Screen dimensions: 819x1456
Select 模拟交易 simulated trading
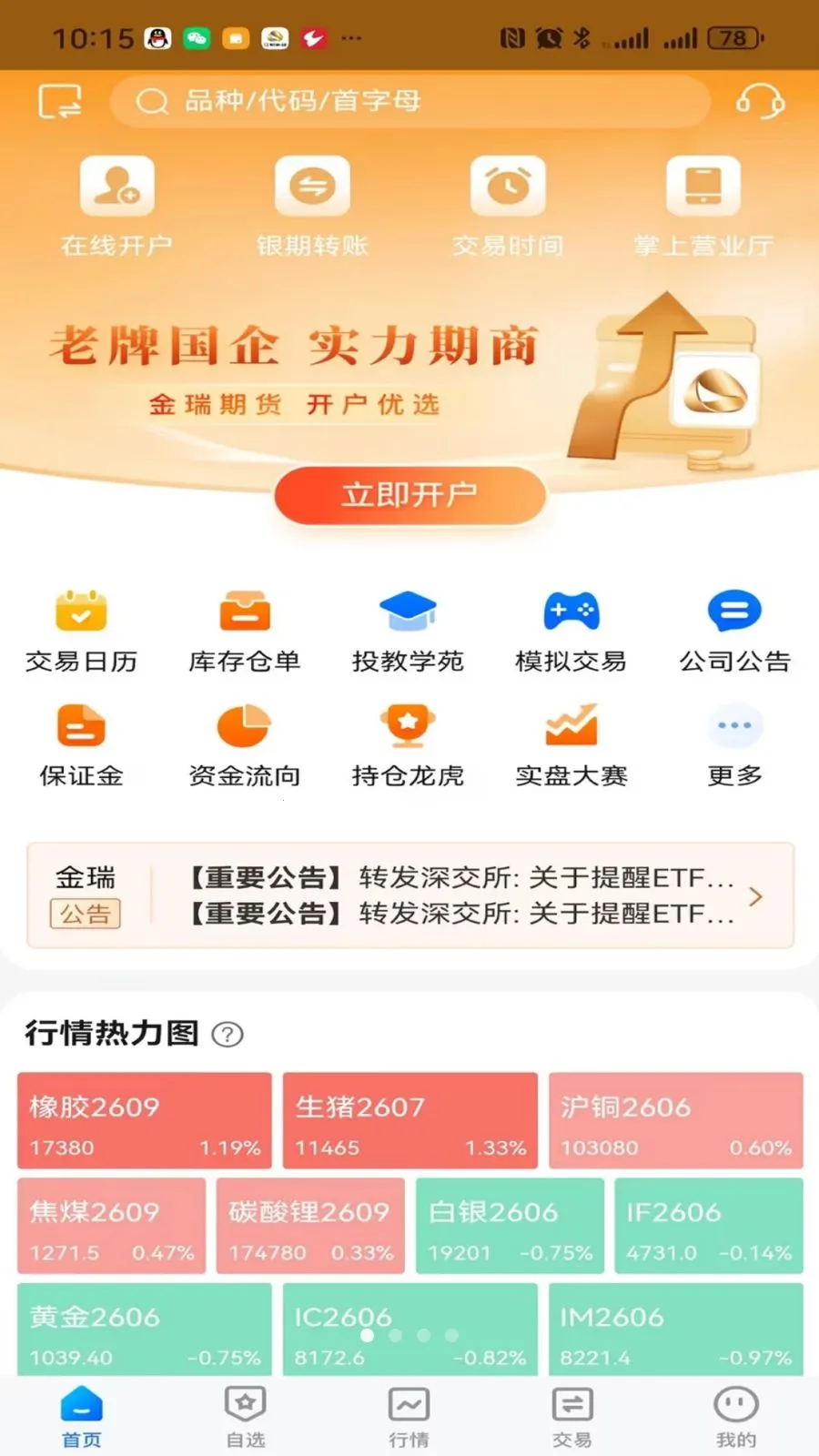click(x=571, y=628)
